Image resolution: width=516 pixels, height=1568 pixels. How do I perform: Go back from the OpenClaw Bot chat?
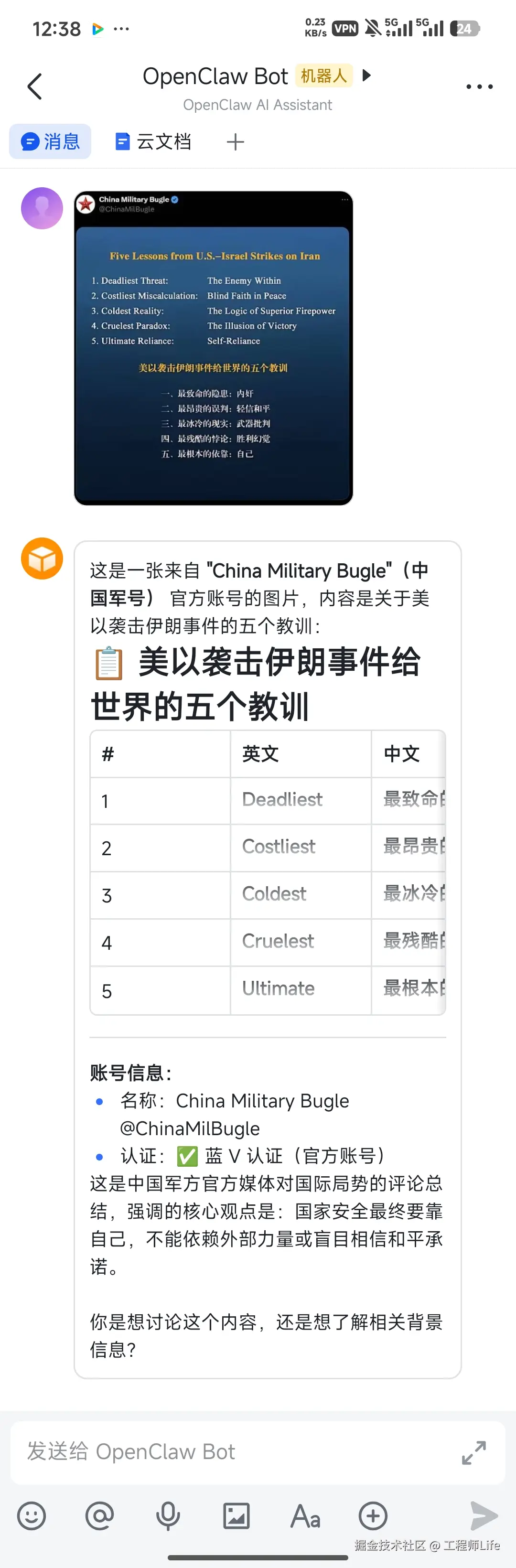pyautogui.click(x=35, y=86)
